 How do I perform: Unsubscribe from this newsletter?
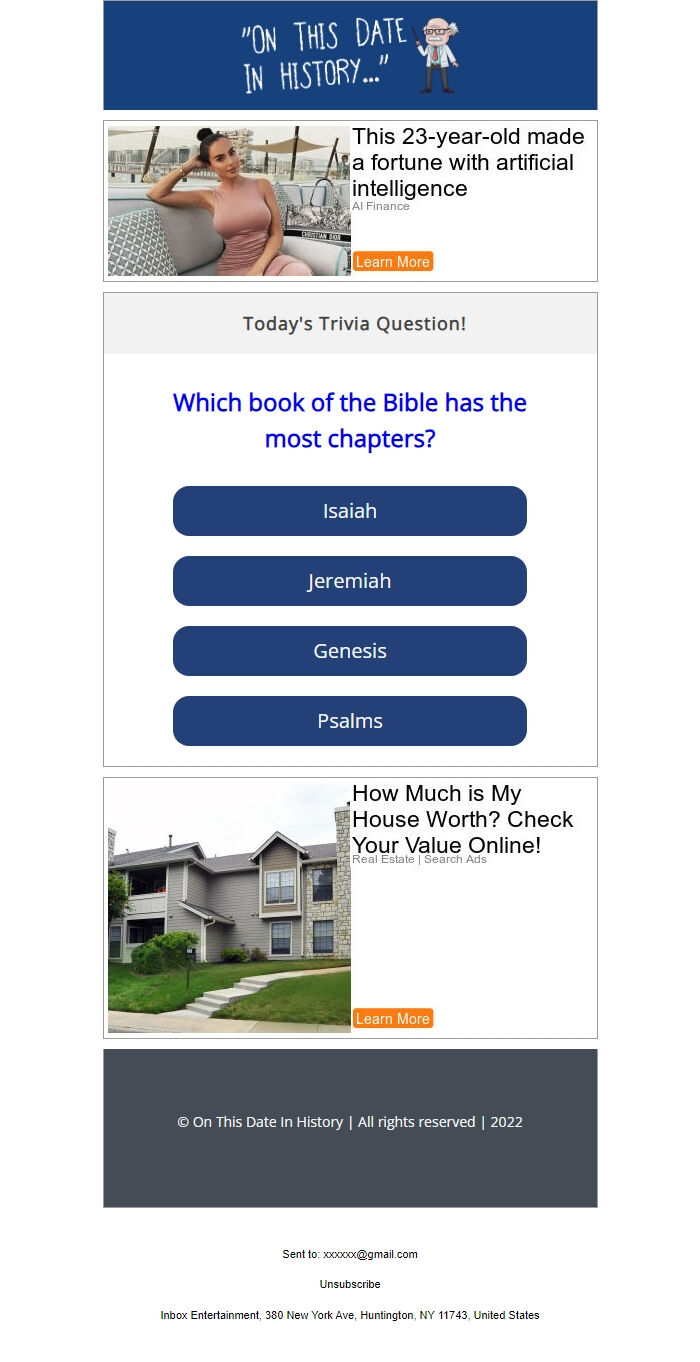click(350, 1284)
